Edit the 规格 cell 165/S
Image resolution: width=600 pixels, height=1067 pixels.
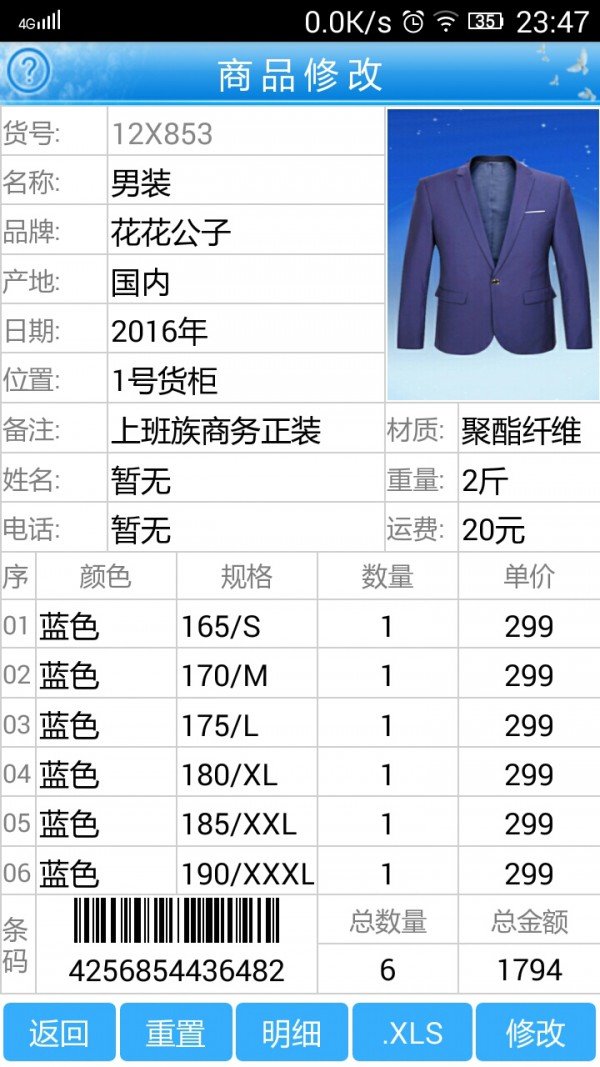pyautogui.click(x=246, y=627)
